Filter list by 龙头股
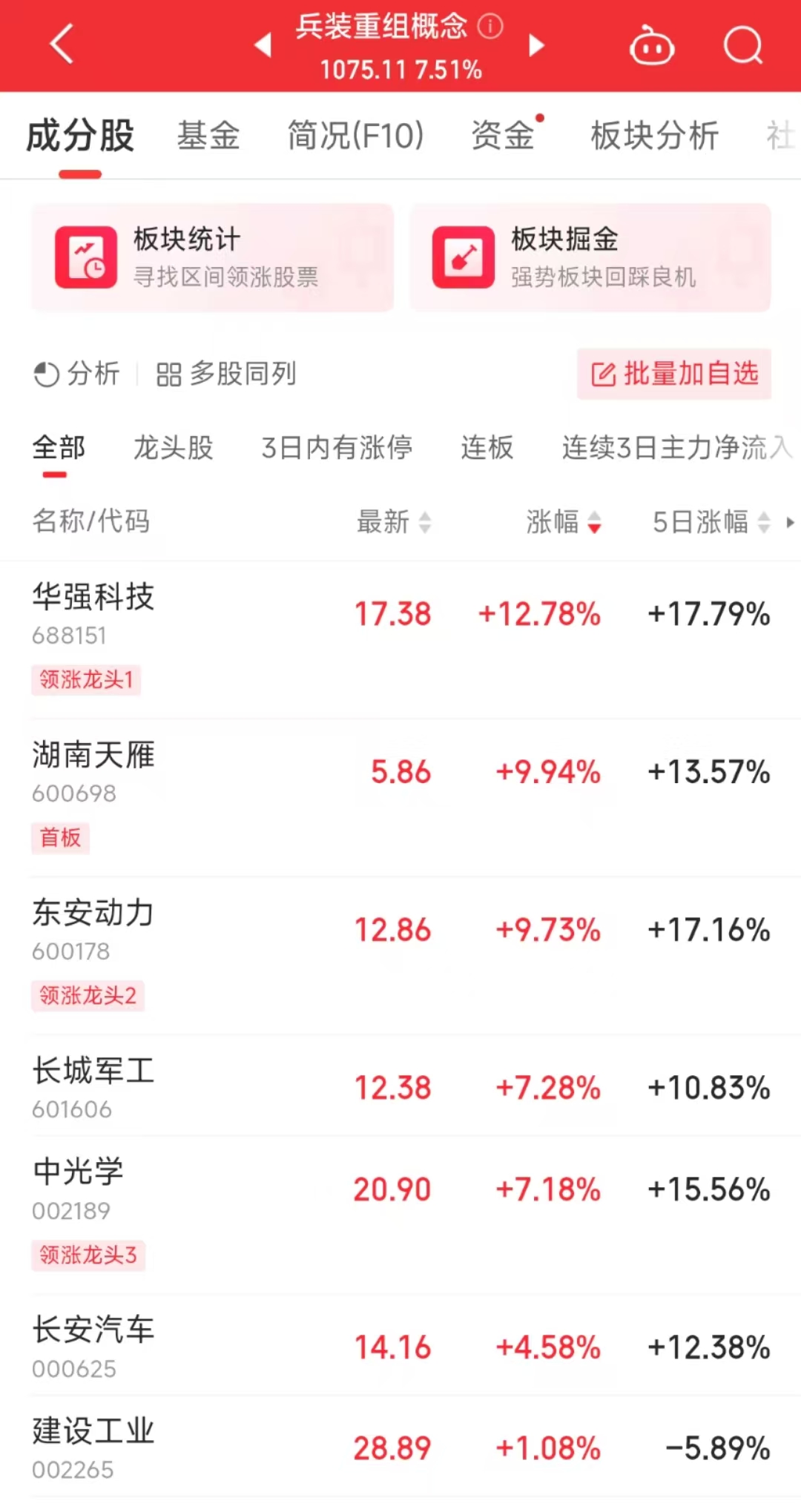Viewport: 801px width, 1512px height. (173, 448)
